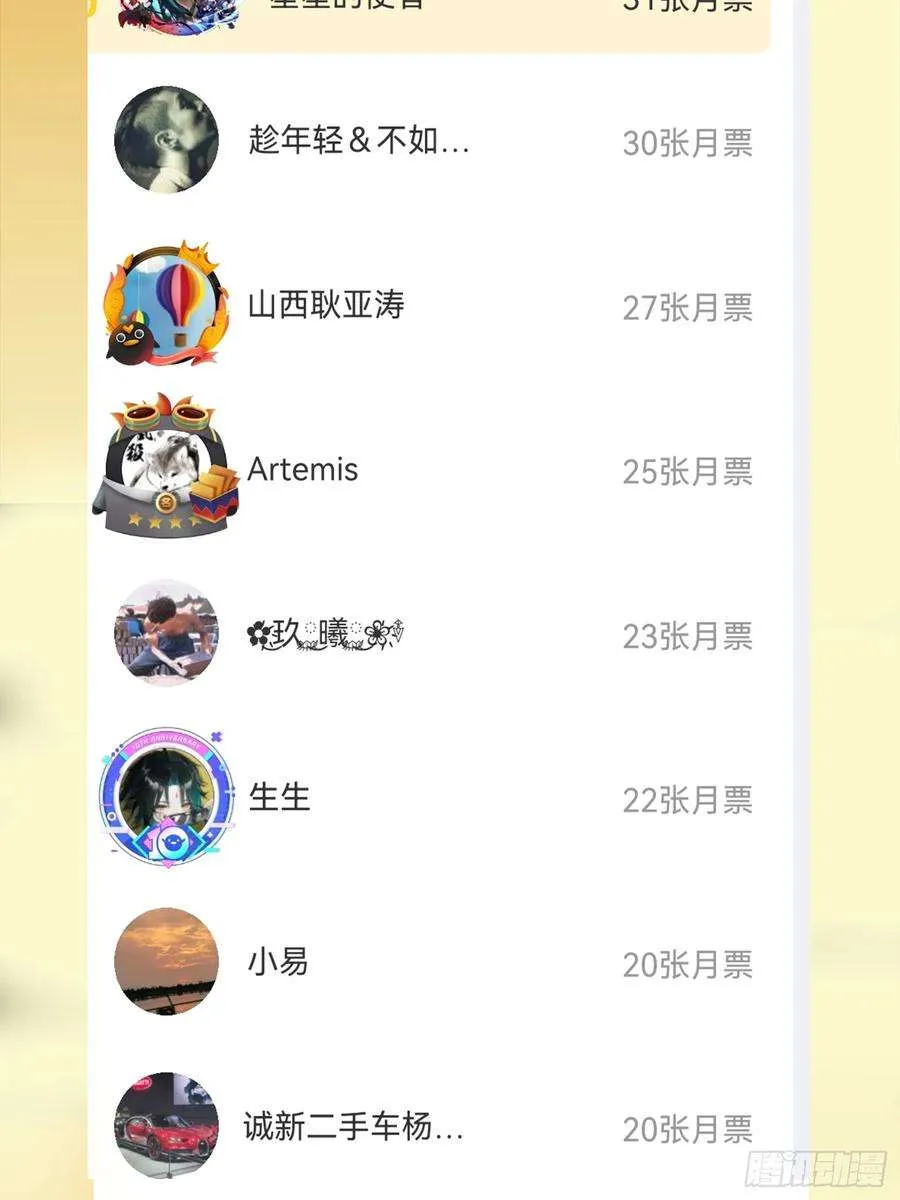The width and height of the screenshot is (900, 1200).
Task: Open 山西耿亚涛's hot air balloon avatar
Action: 165,305
